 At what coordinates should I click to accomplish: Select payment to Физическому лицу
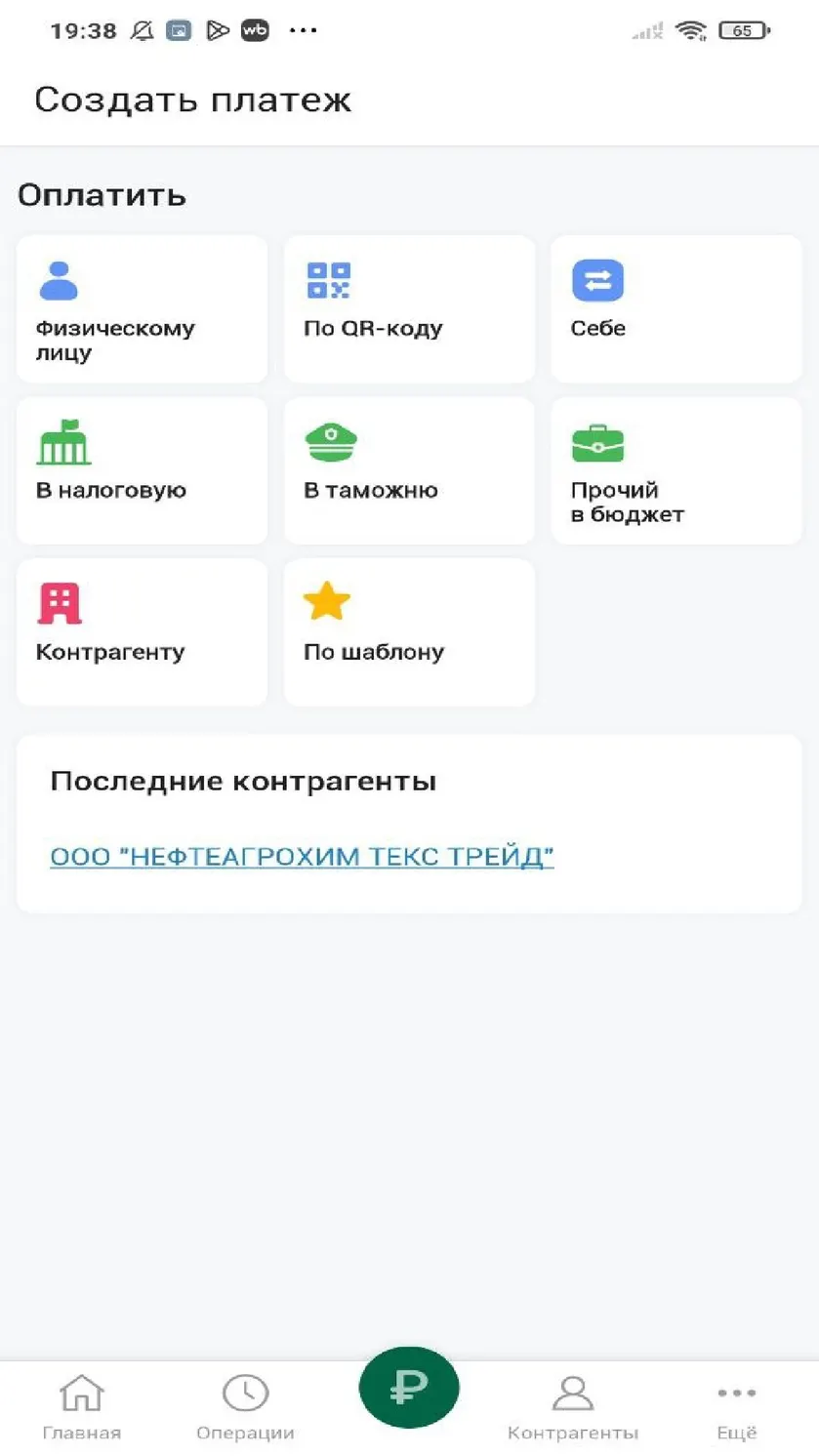142,309
